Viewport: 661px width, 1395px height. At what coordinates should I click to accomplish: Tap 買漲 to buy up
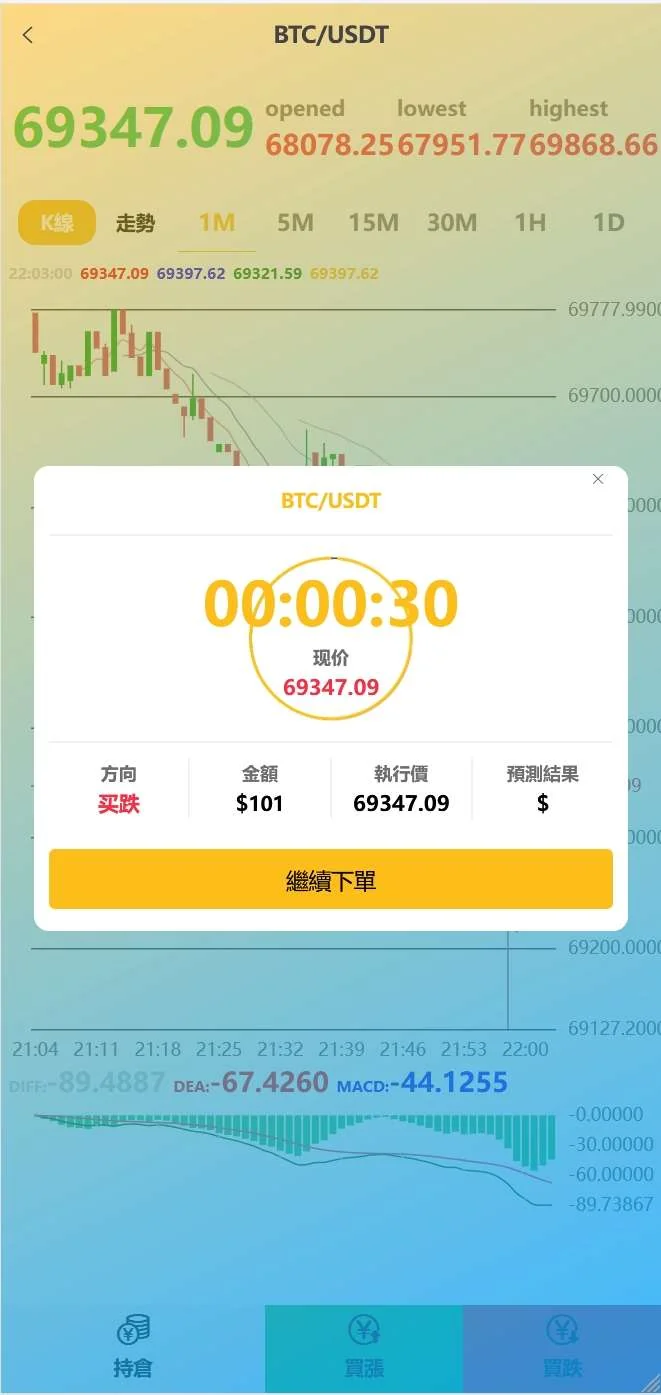point(364,1348)
